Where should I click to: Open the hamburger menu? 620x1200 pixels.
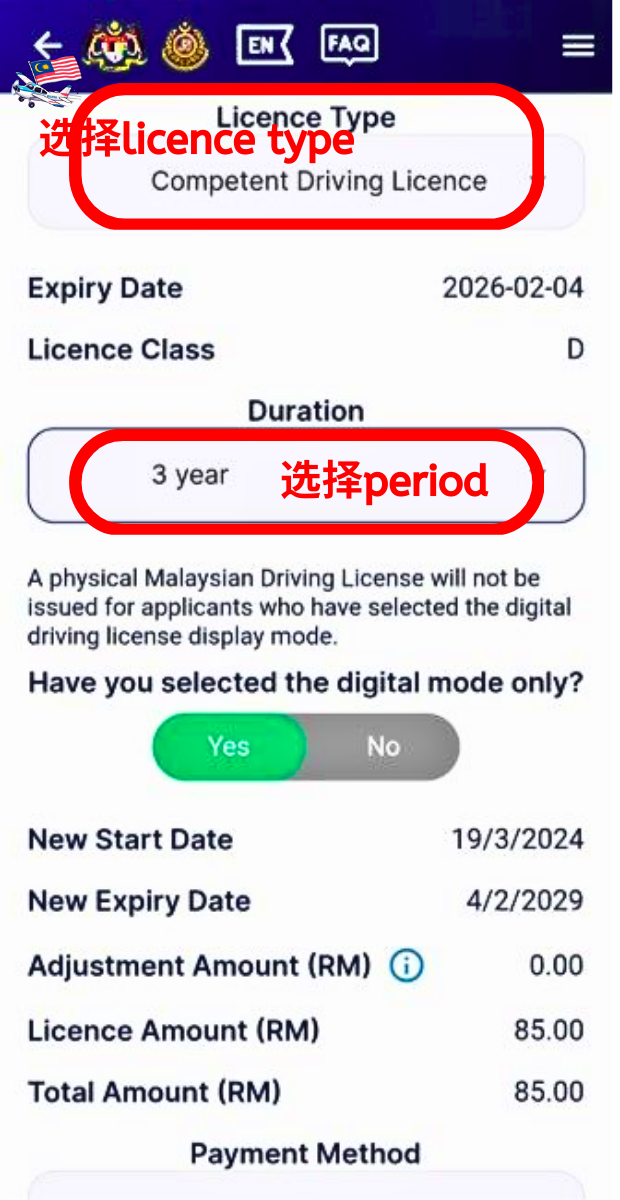(578, 46)
